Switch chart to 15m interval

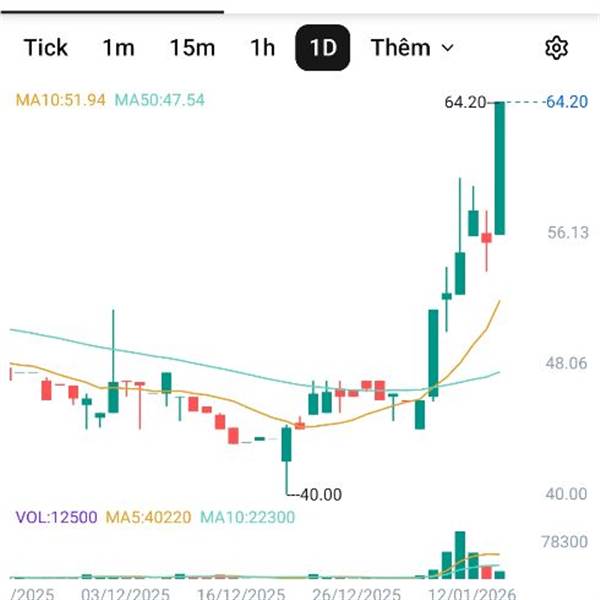point(192,48)
